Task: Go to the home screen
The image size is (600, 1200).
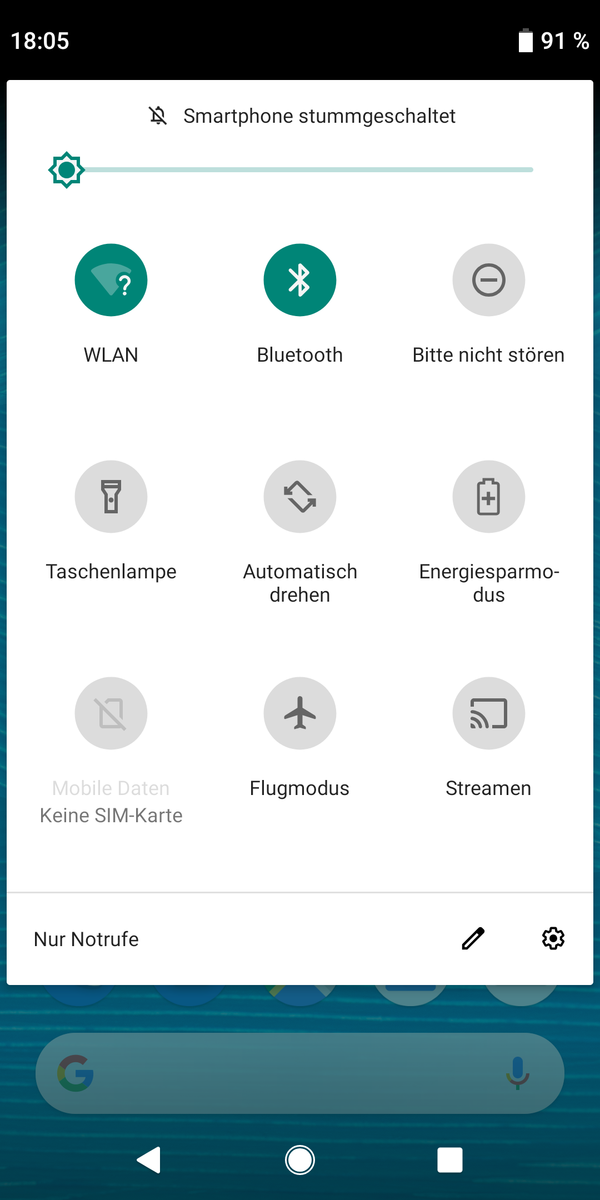Action: click(x=299, y=1159)
